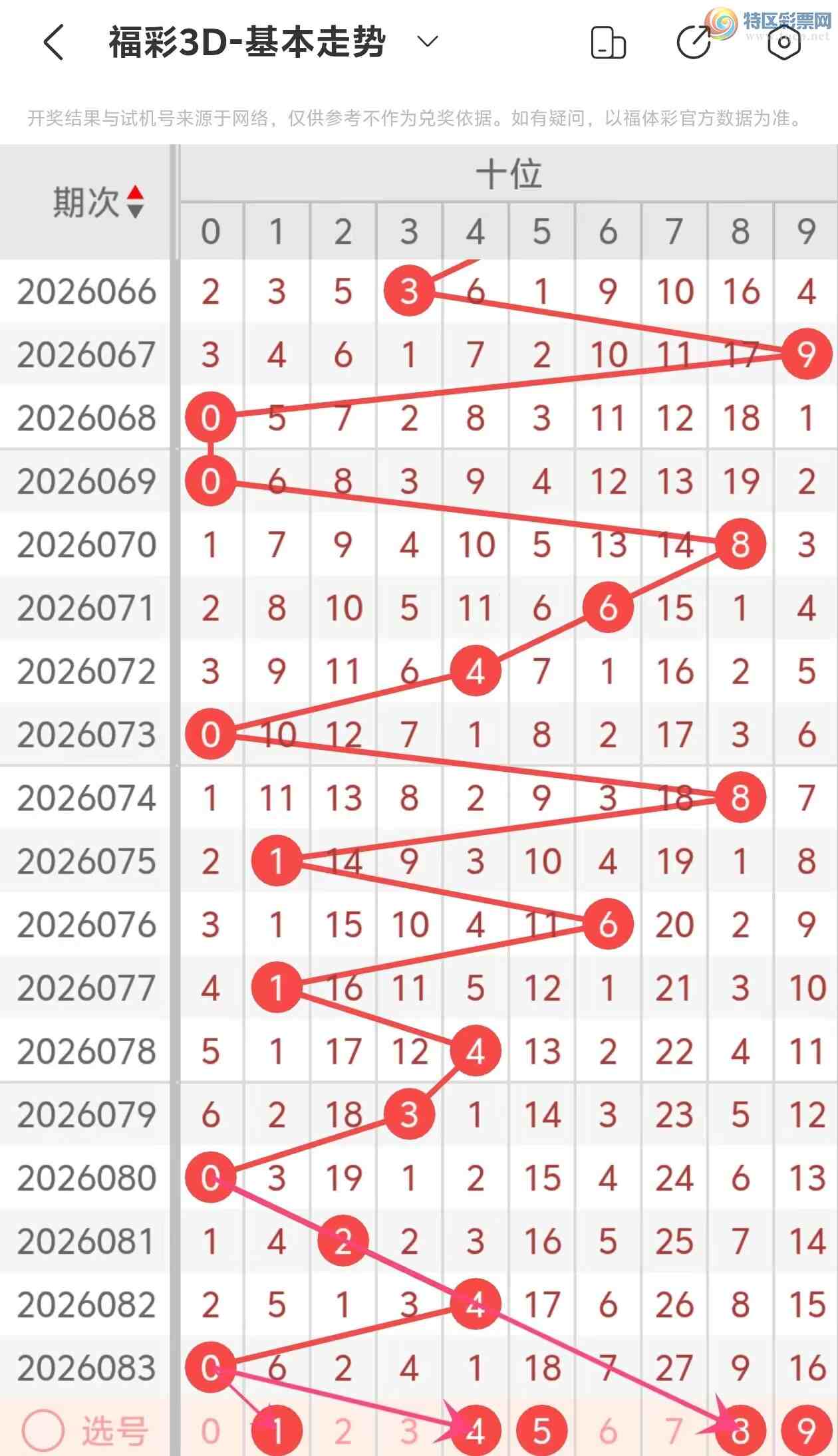Share this trend chart

point(694,43)
